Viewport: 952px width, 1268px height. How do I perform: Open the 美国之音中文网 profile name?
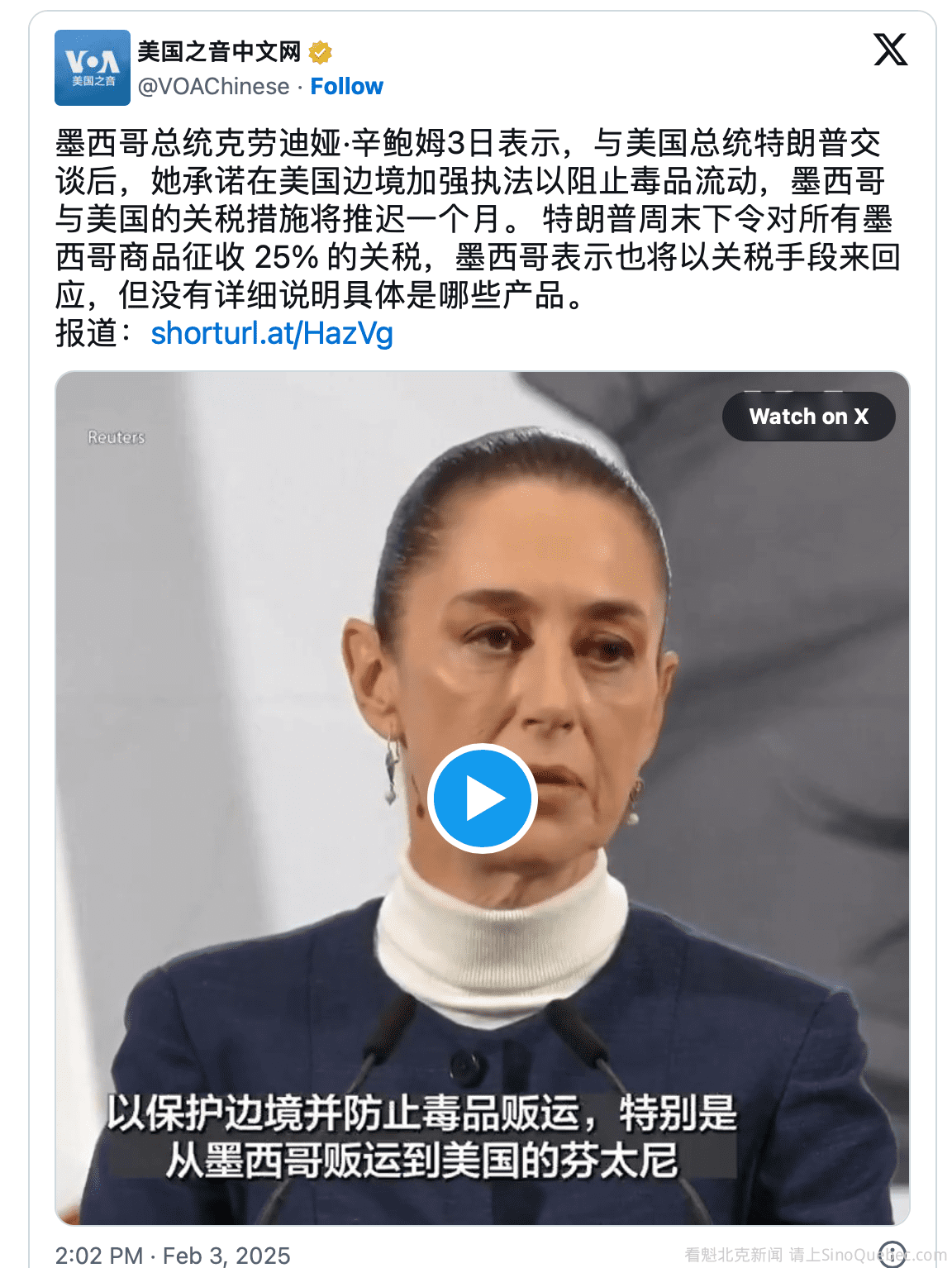219,52
